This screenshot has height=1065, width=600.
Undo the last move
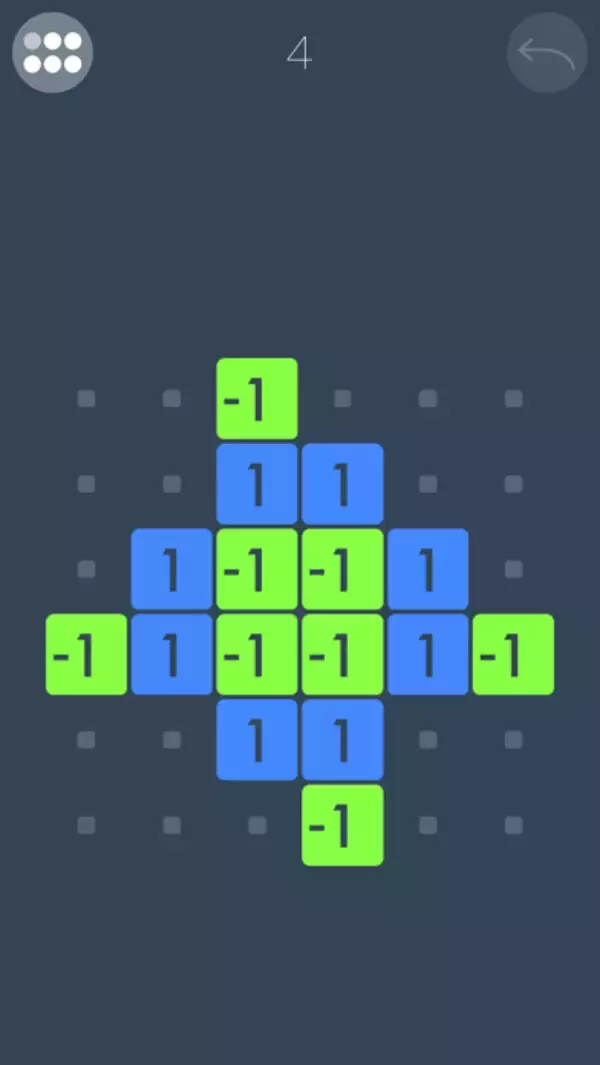click(x=547, y=53)
